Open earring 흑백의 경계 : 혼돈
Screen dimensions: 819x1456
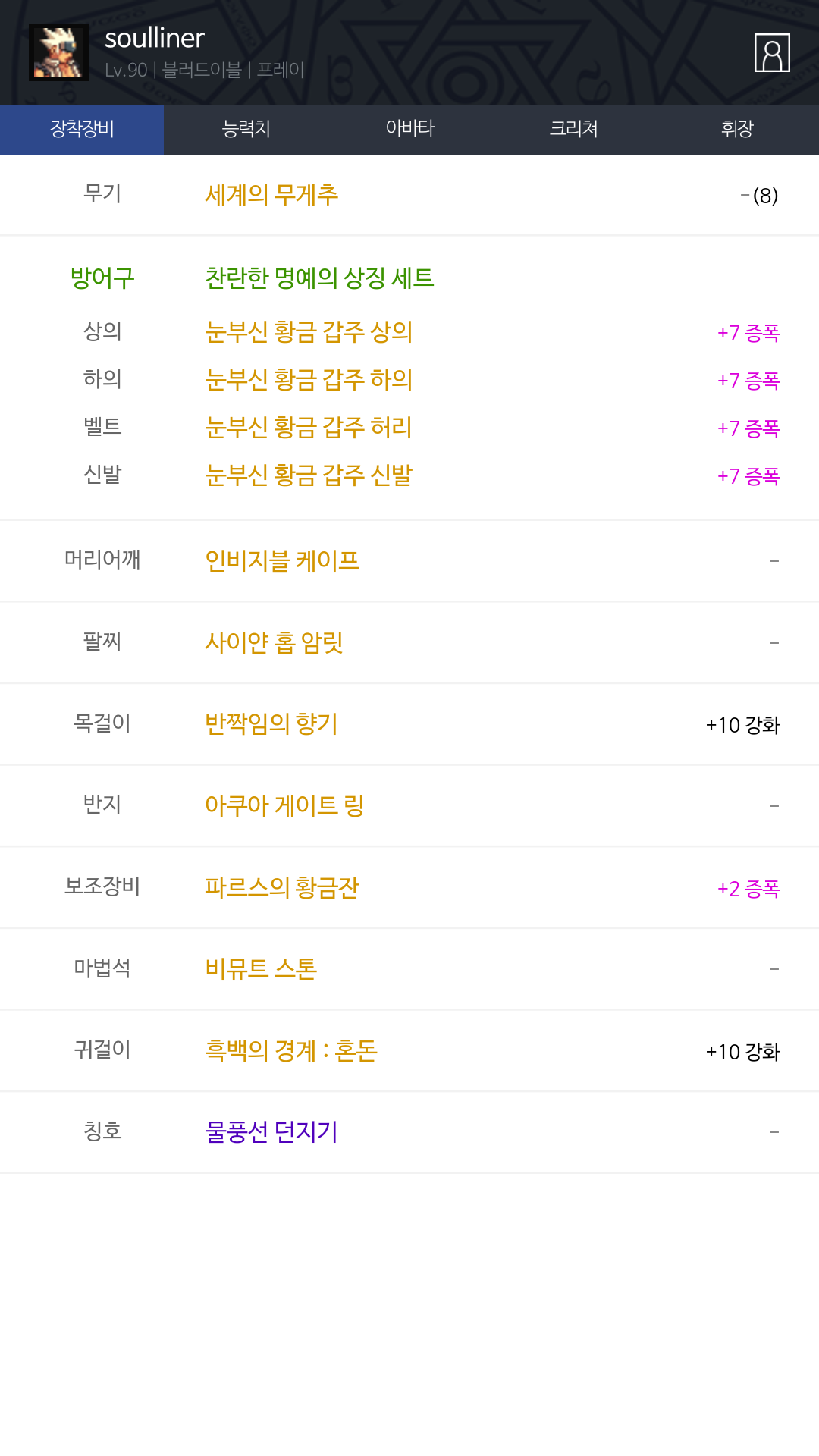(x=291, y=1051)
